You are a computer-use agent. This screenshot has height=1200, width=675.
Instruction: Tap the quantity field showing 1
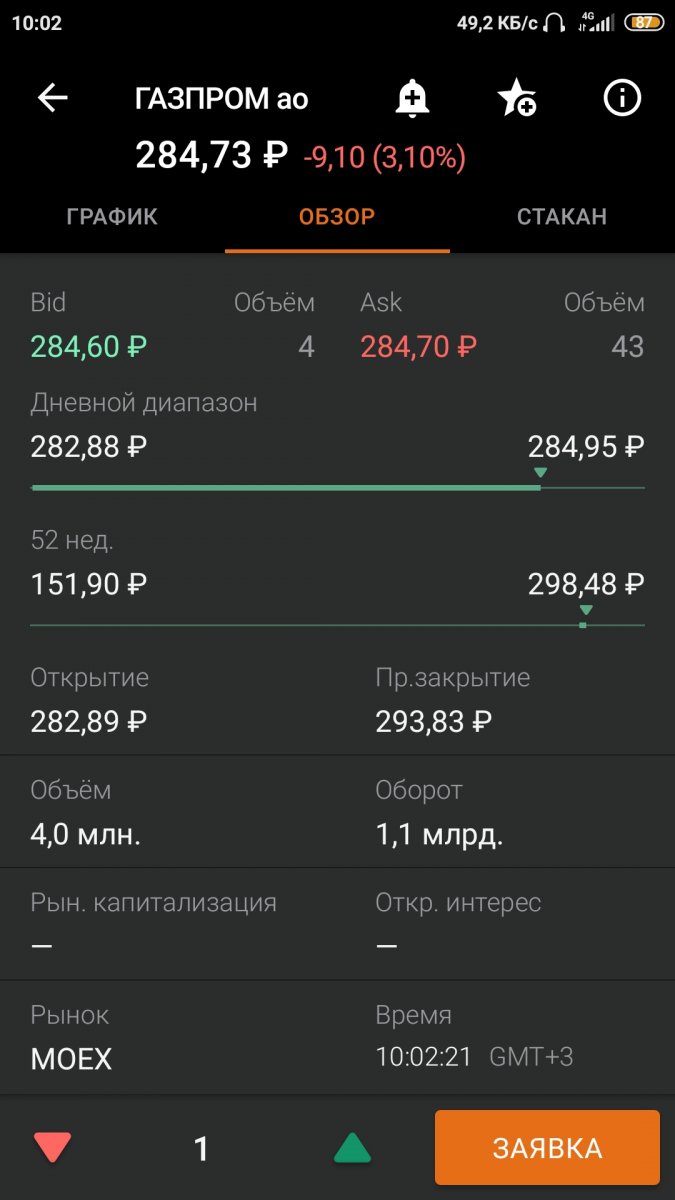pos(201,1149)
